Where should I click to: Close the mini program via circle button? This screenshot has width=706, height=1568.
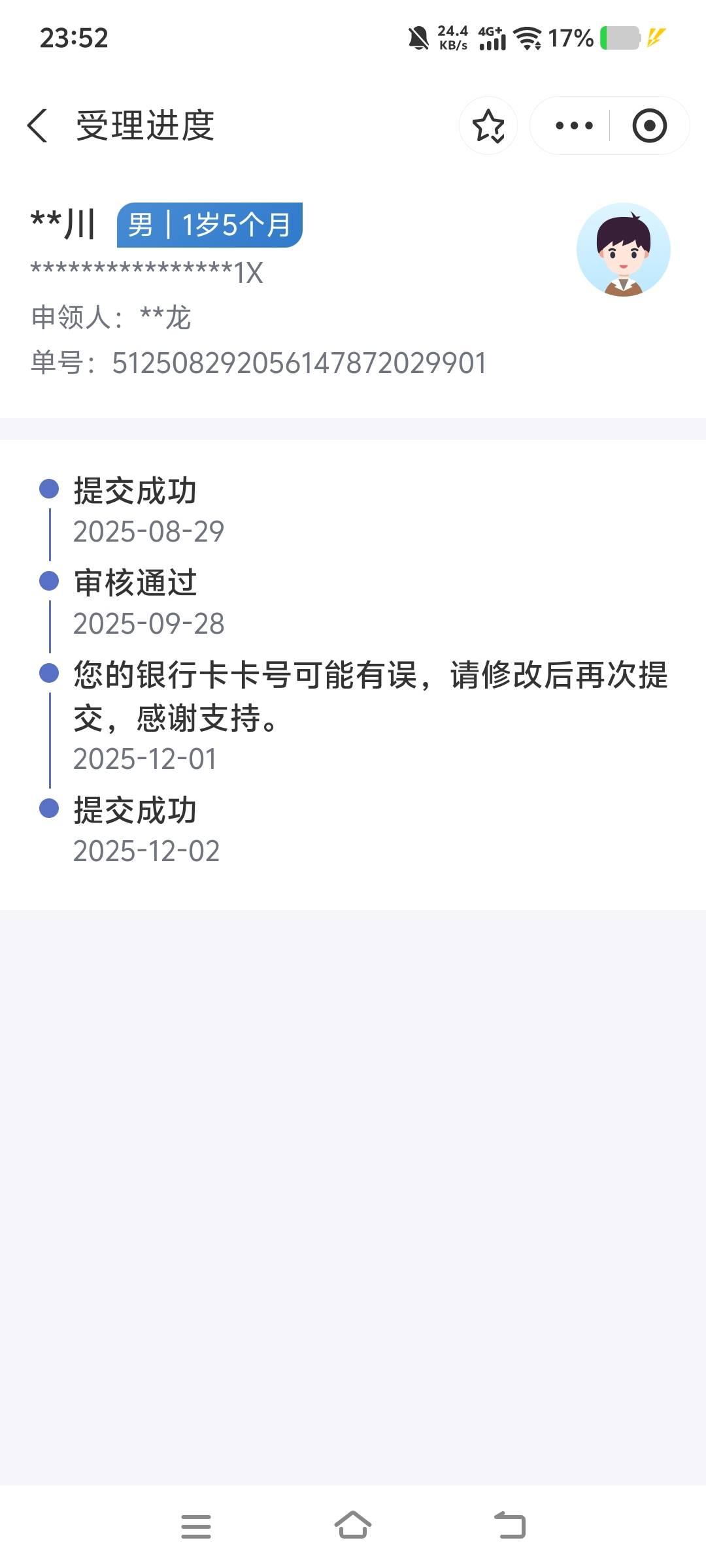click(649, 125)
